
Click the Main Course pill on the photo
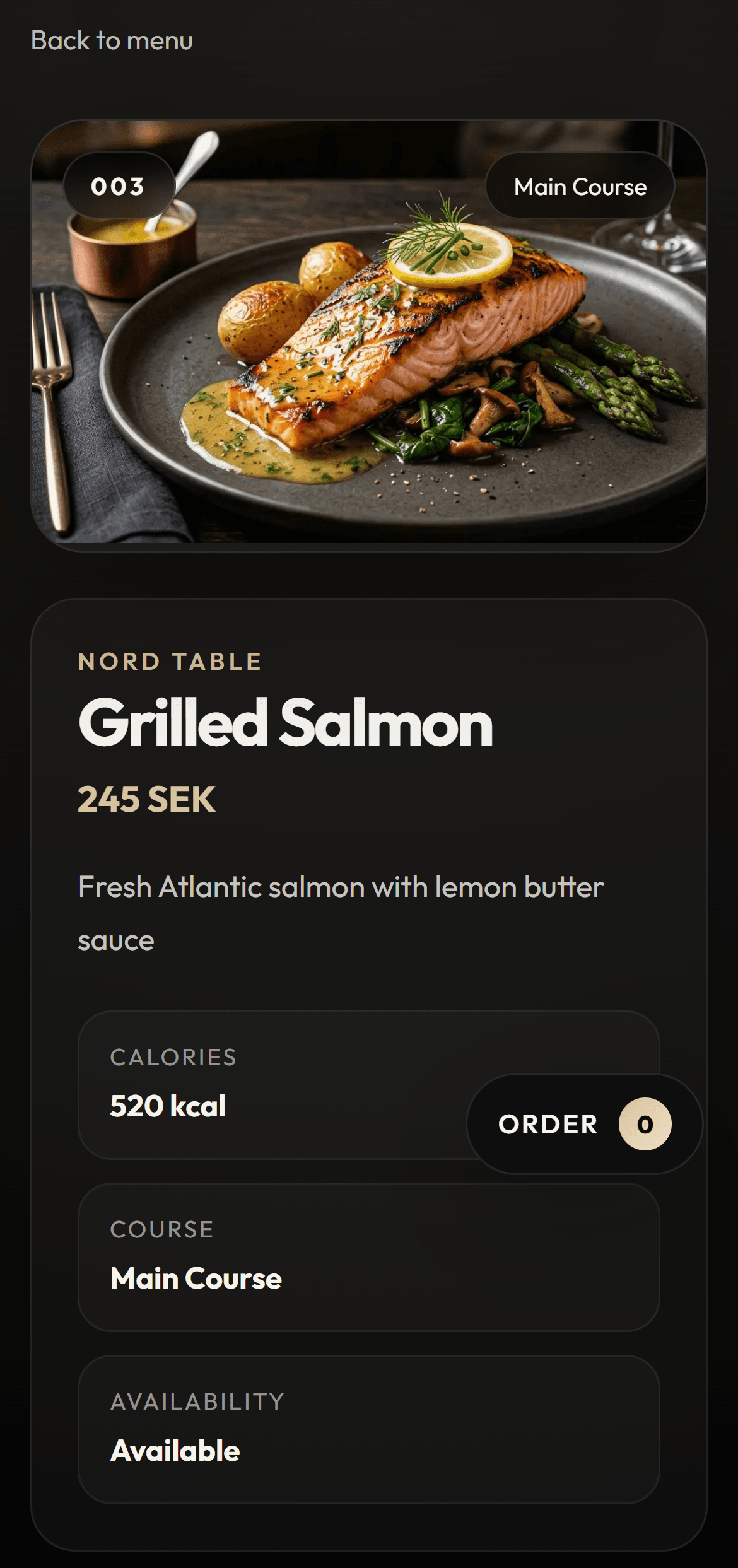pos(580,186)
